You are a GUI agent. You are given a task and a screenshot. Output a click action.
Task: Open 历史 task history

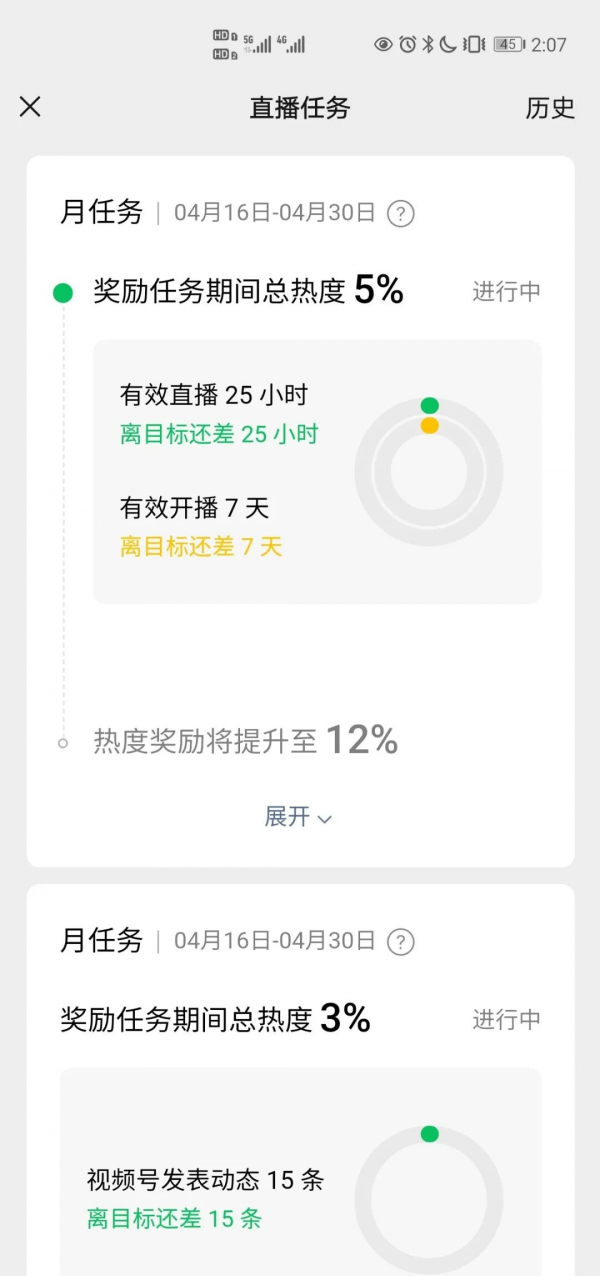point(550,108)
